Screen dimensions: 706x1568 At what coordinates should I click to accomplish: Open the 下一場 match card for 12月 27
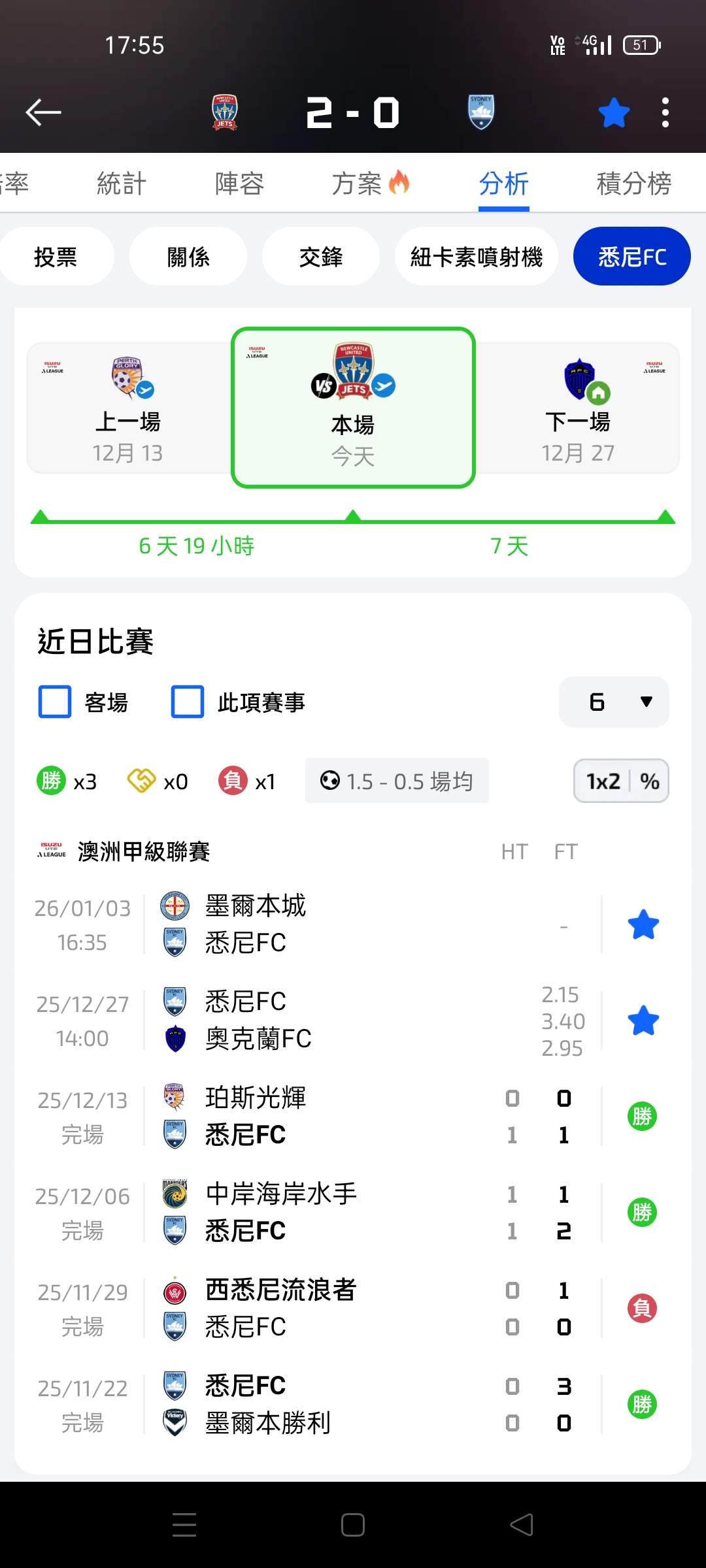(x=578, y=408)
